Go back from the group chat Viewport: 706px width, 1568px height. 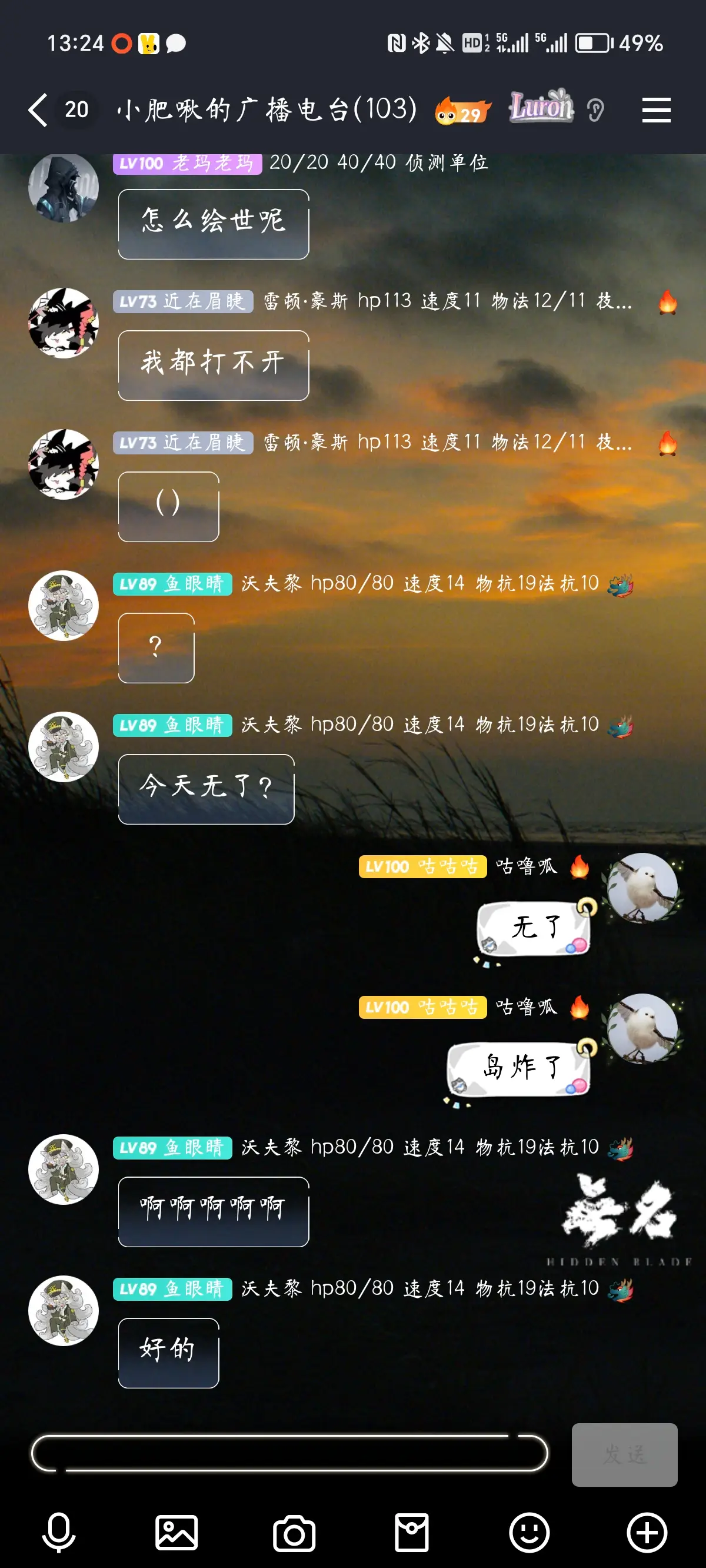[x=38, y=110]
